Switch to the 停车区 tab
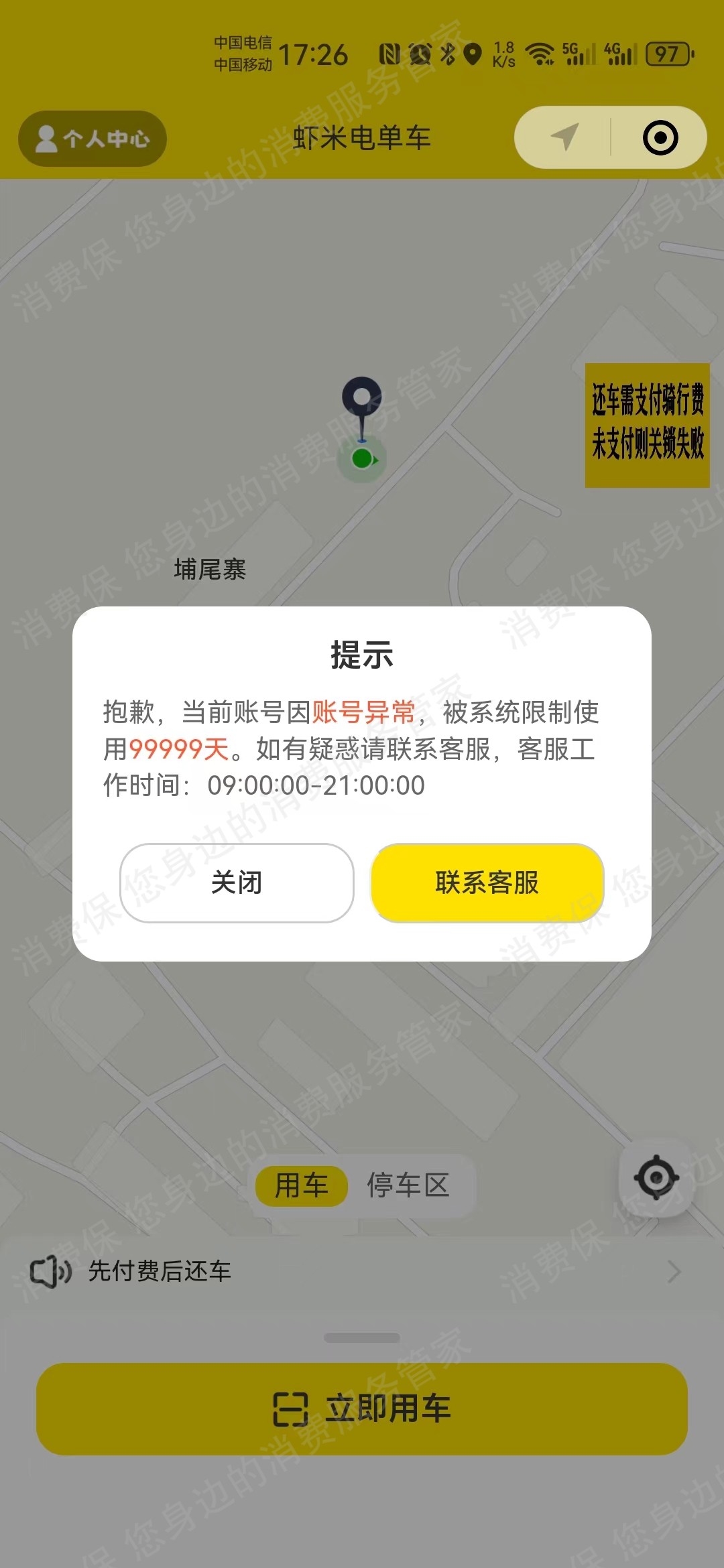Viewport: 724px width, 1568px height. pos(408,1185)
